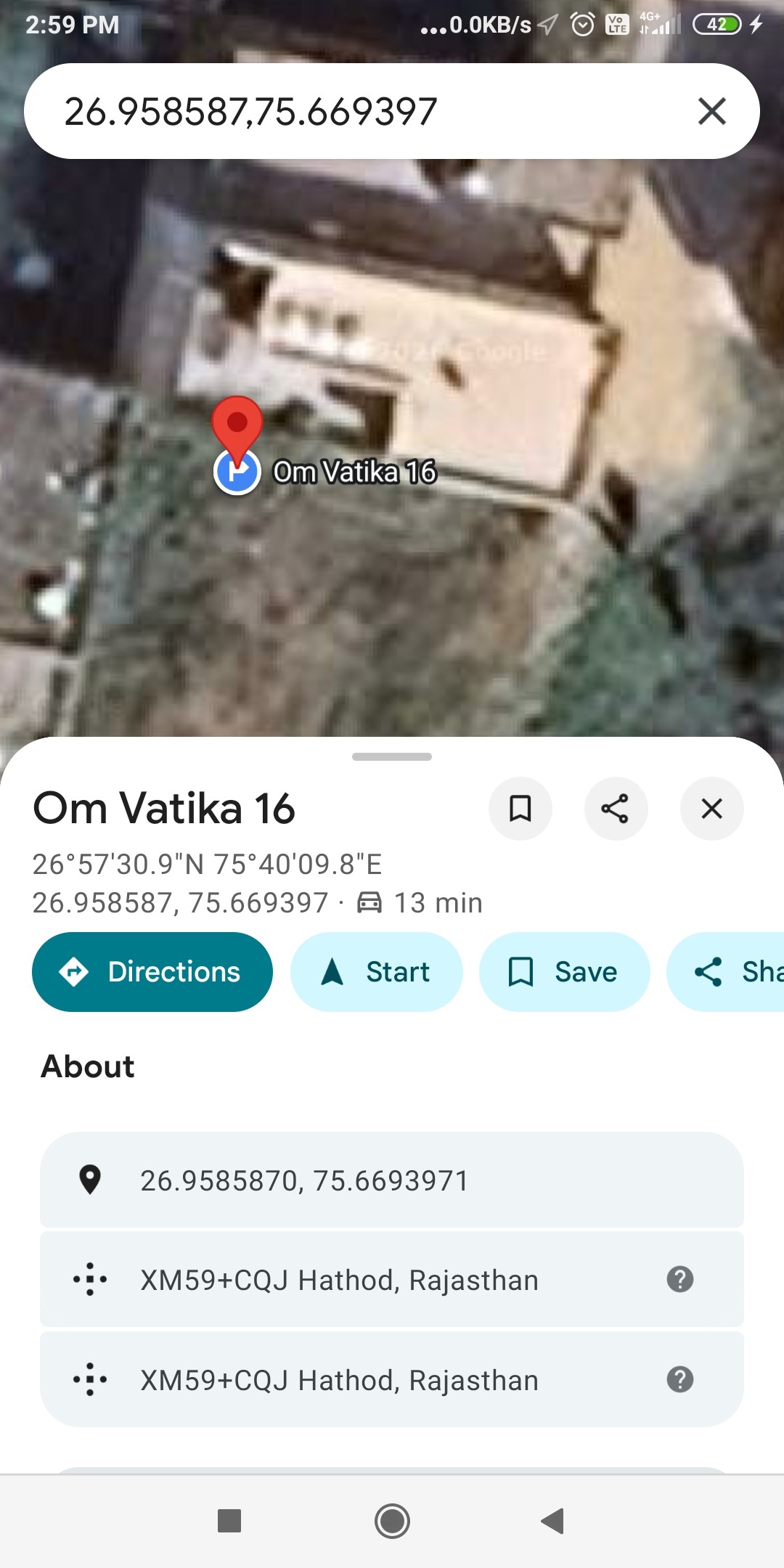
Task: Open the partly hidden Share chip
Action: click(733, 971)
